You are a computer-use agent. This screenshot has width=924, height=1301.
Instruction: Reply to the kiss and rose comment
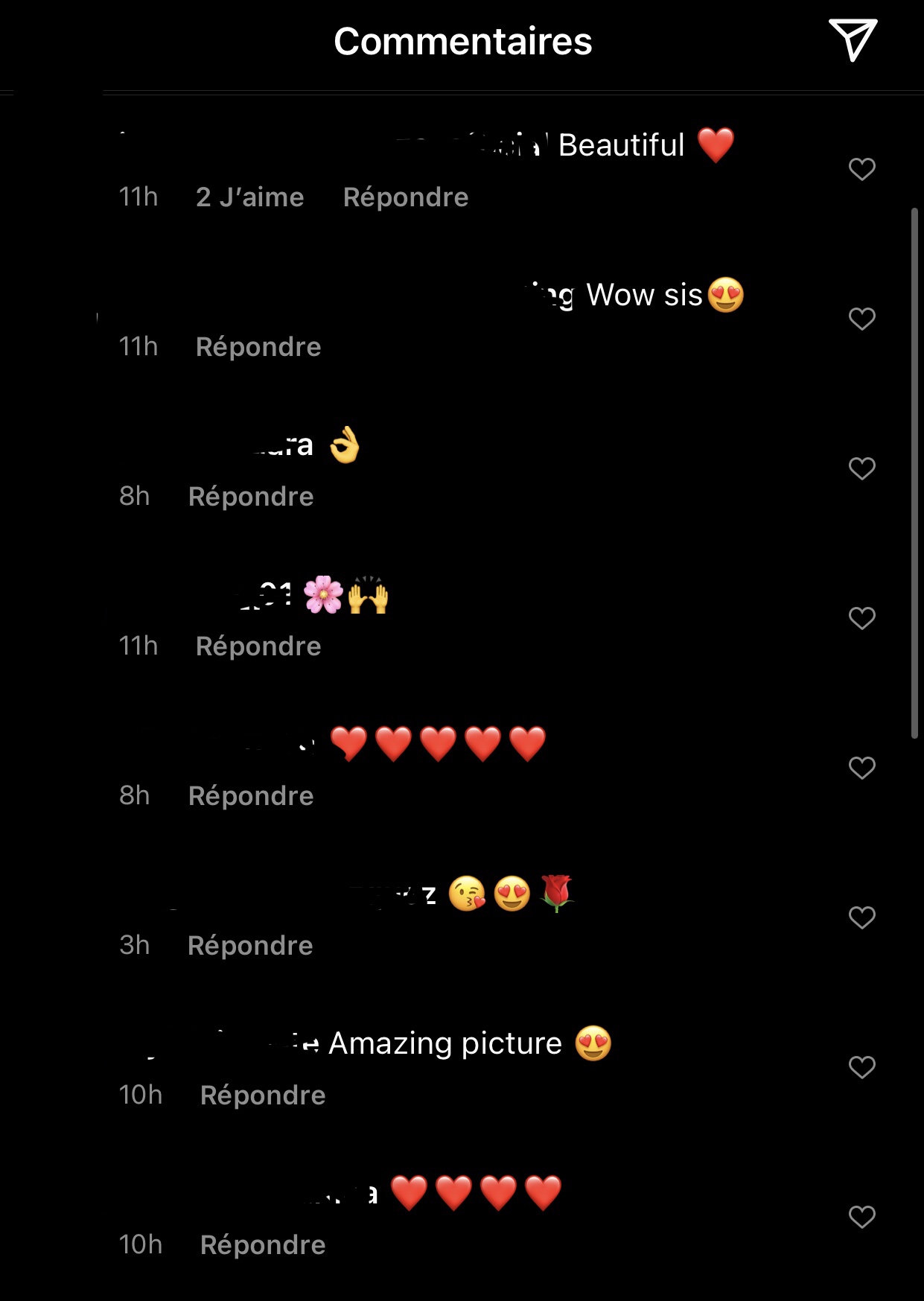250,946
